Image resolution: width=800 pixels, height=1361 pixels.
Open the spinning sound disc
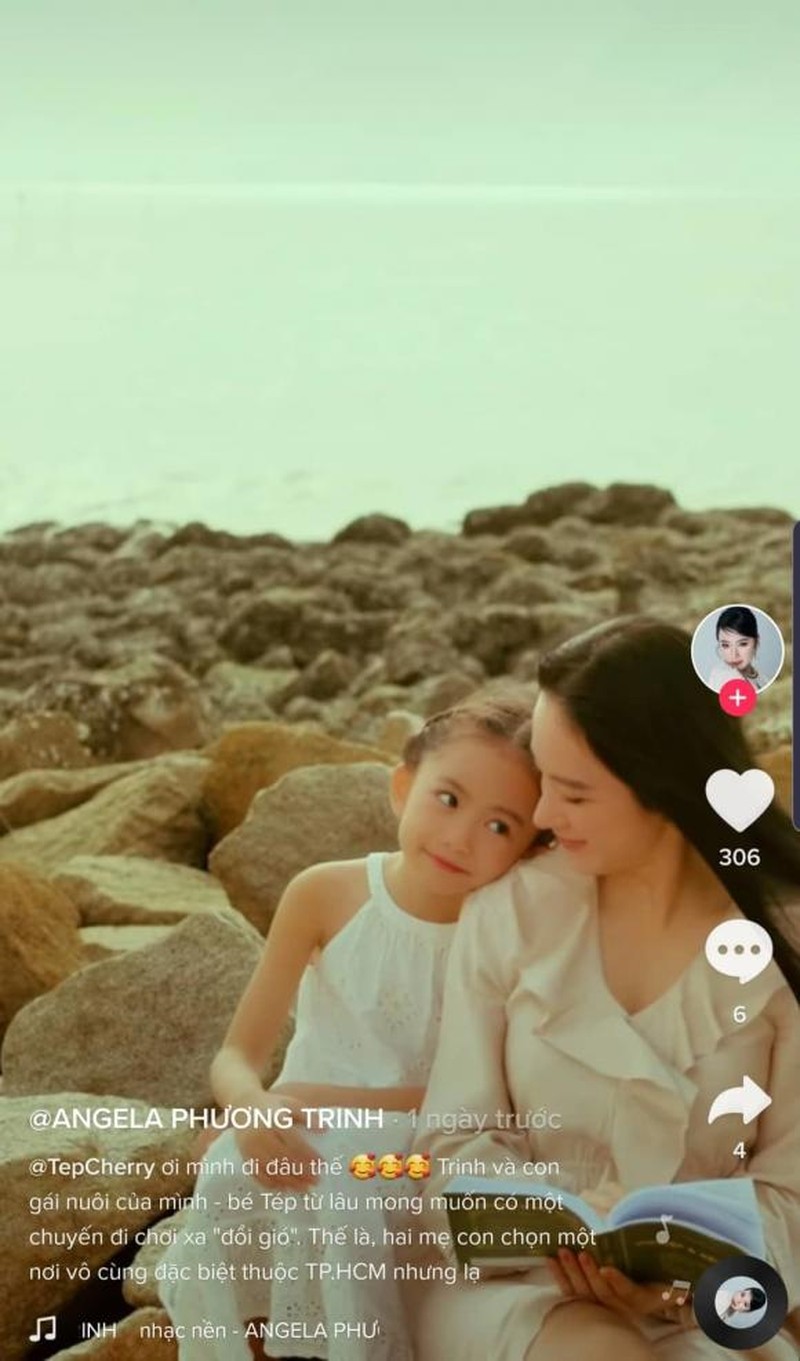click(x=741, y=1302)
